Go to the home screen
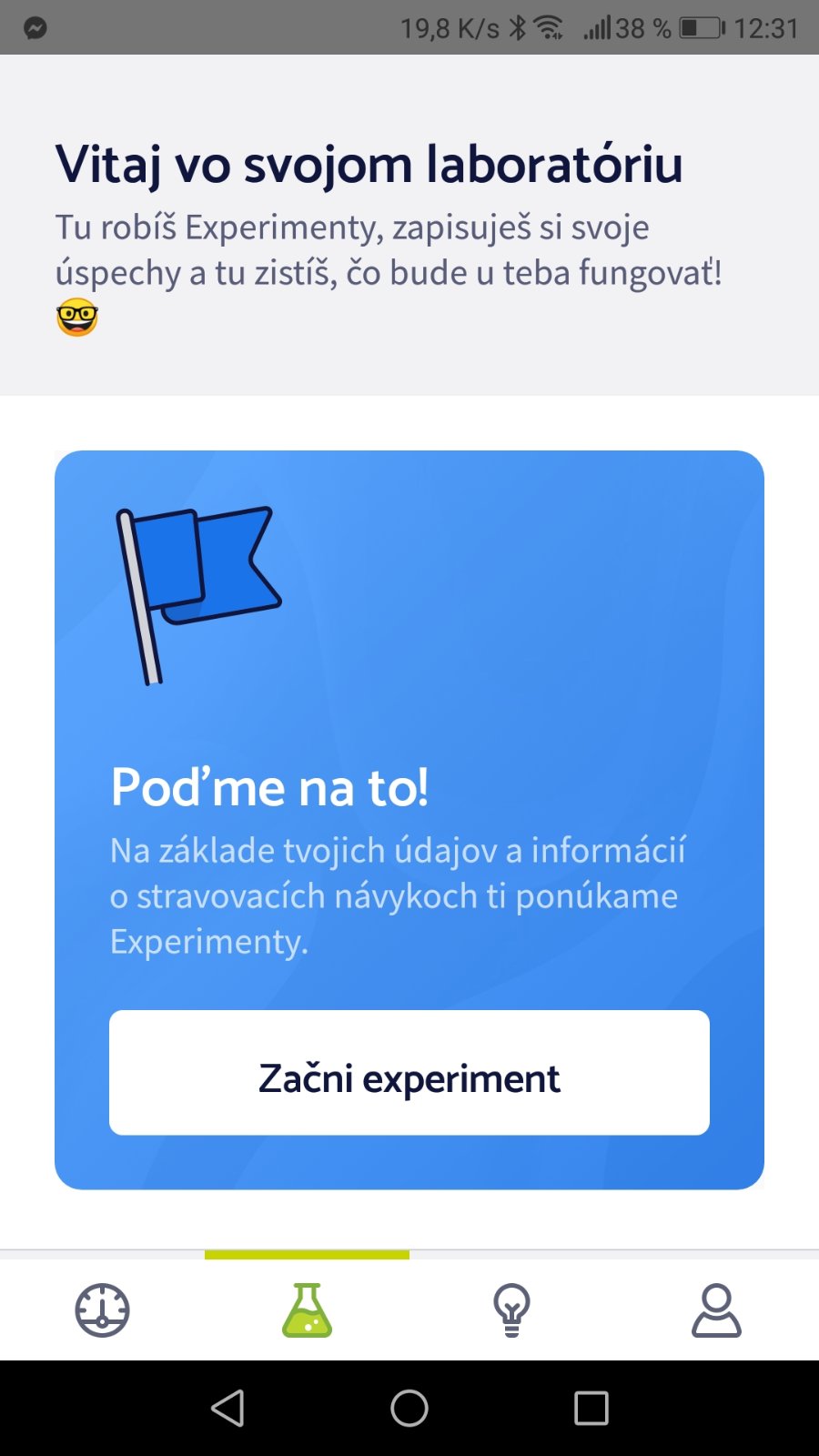Screen dimensions: 819x1456 409,1408
